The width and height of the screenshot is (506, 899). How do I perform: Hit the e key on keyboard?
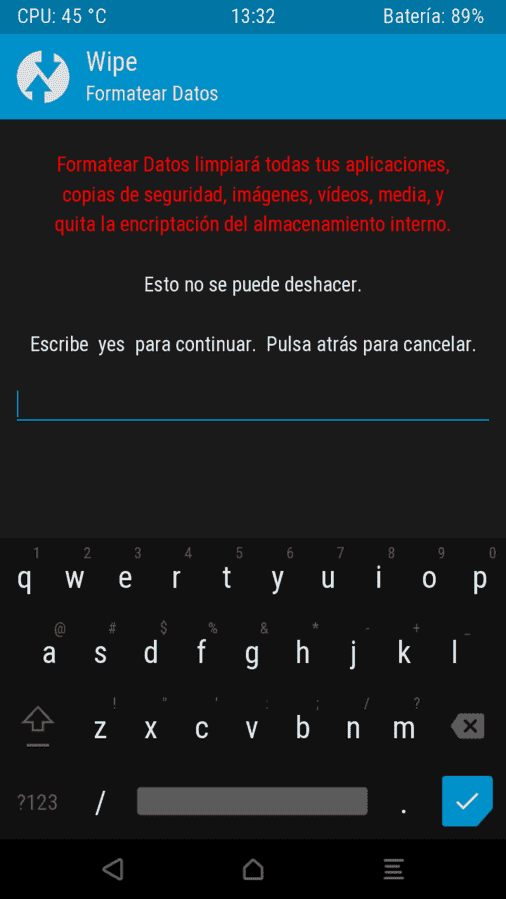125,579
